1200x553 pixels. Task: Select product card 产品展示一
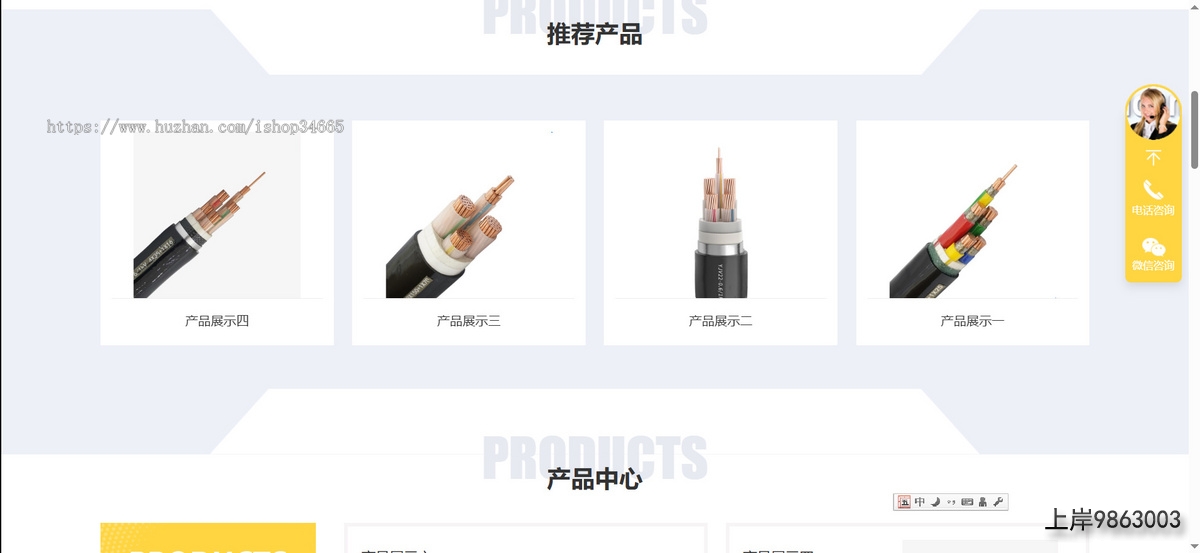click(x=972, y=233)
